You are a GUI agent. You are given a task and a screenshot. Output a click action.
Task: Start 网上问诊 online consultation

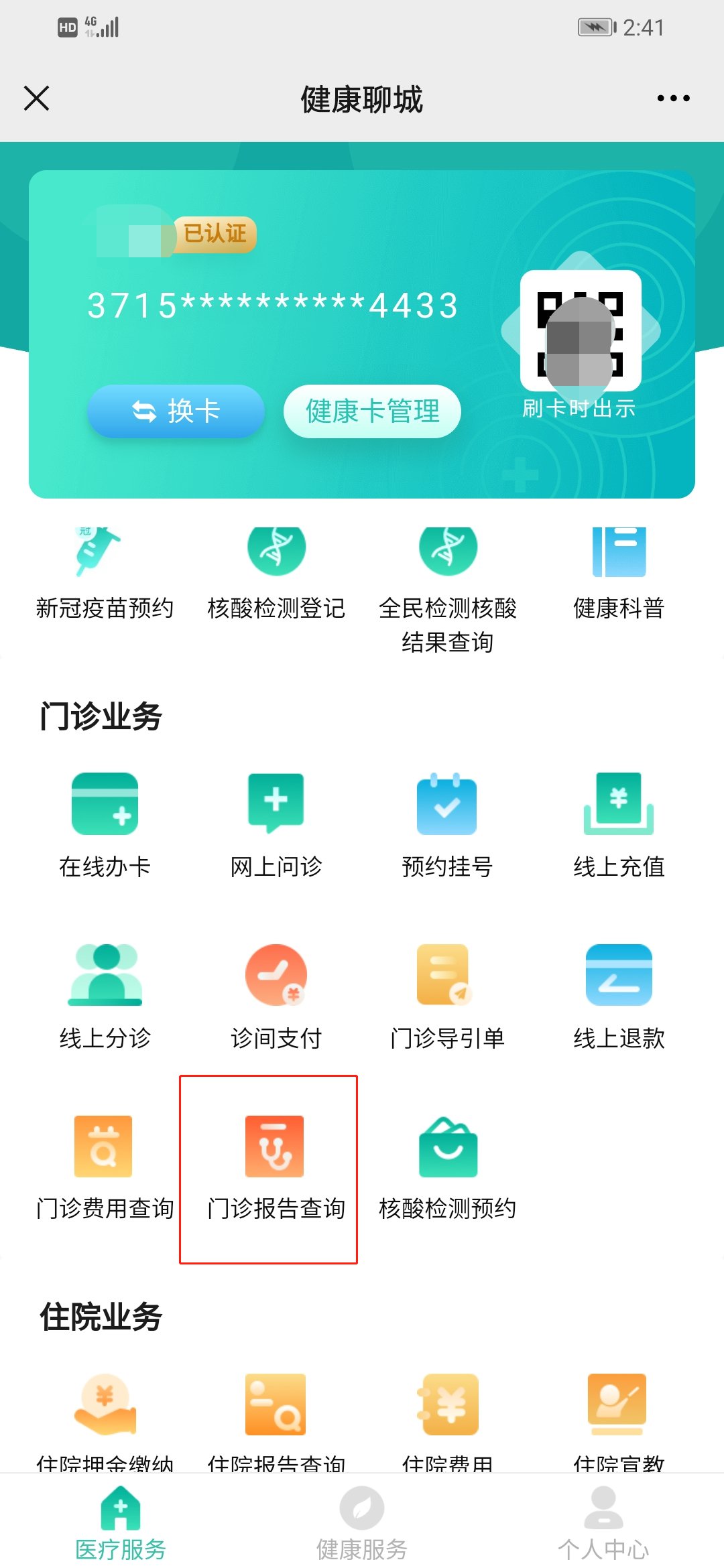click(x=276, y=824)
